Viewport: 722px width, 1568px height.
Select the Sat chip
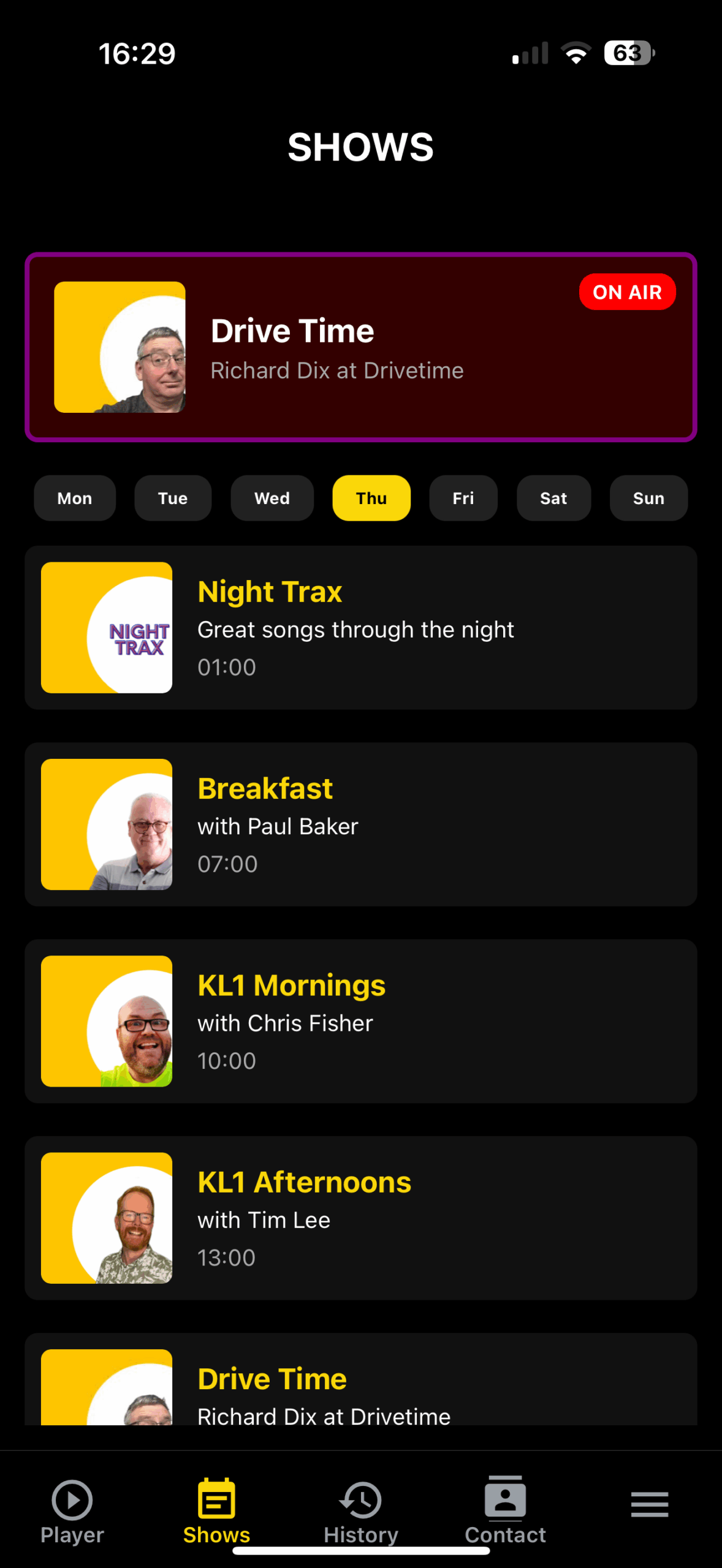pos(553,498)
